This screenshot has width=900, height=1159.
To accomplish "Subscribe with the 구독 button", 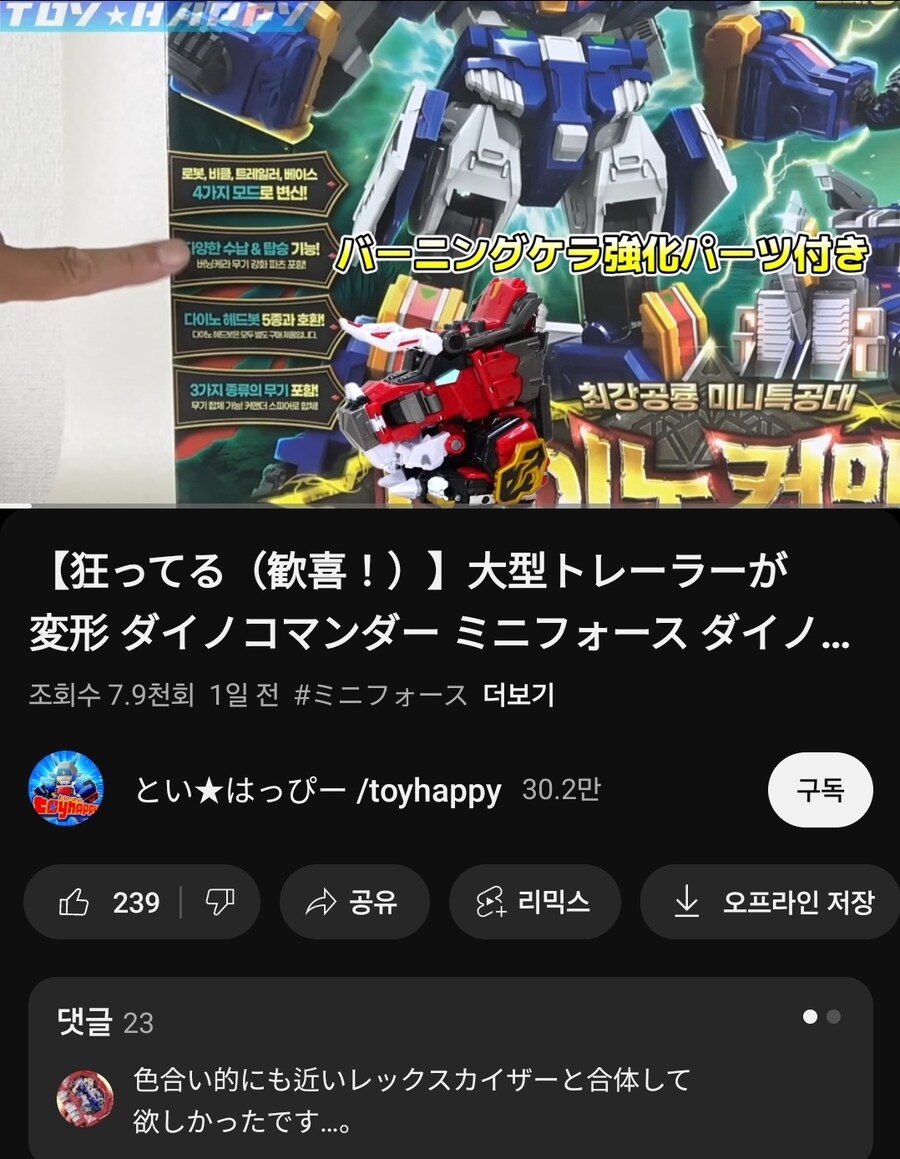I will (x=820, y=790).
